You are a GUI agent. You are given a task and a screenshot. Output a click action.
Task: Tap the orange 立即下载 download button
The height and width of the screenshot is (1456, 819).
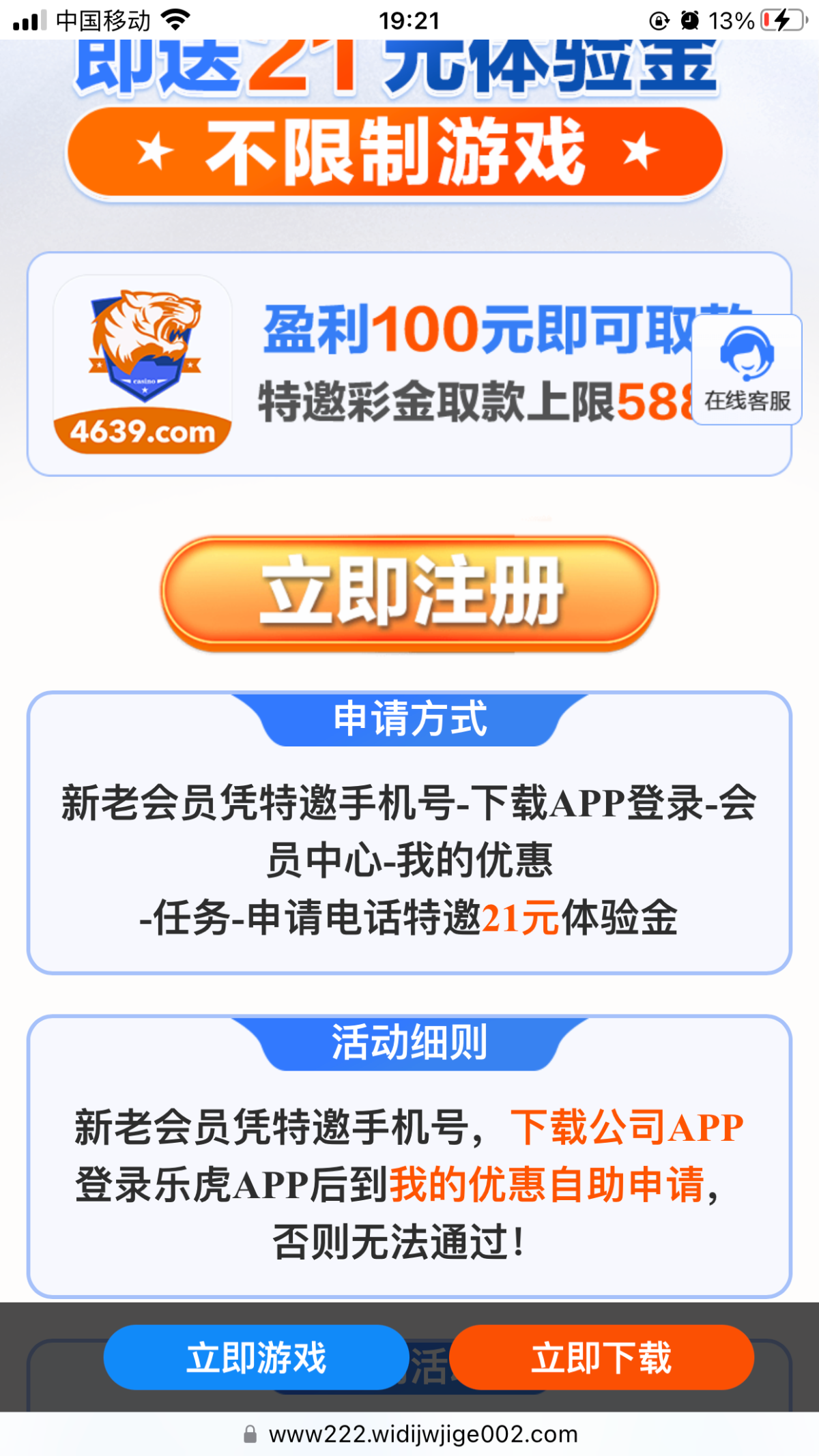coord(601,1357)
